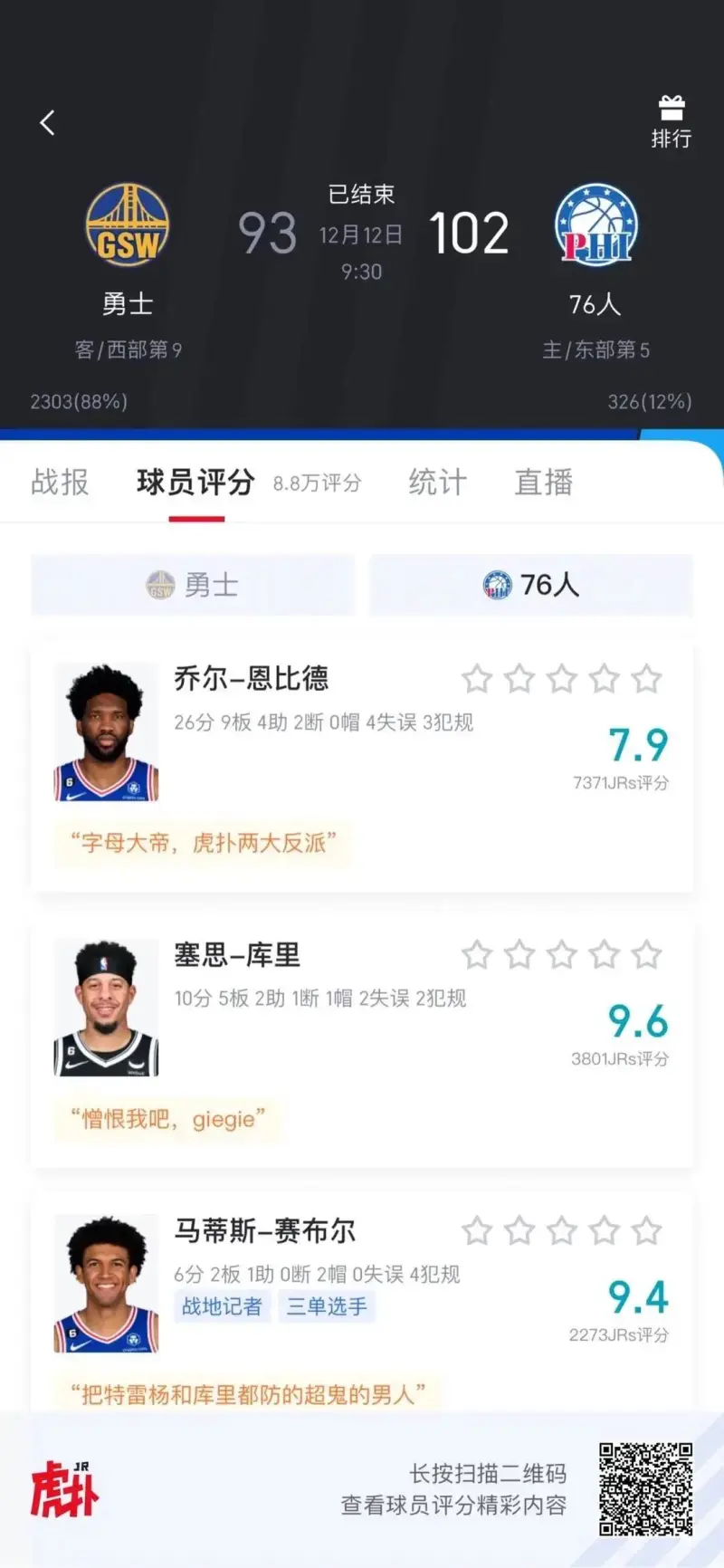Select the 球员评分 tab
Image resolution: width=724 pixels, height=1568 pixels.
195,482
